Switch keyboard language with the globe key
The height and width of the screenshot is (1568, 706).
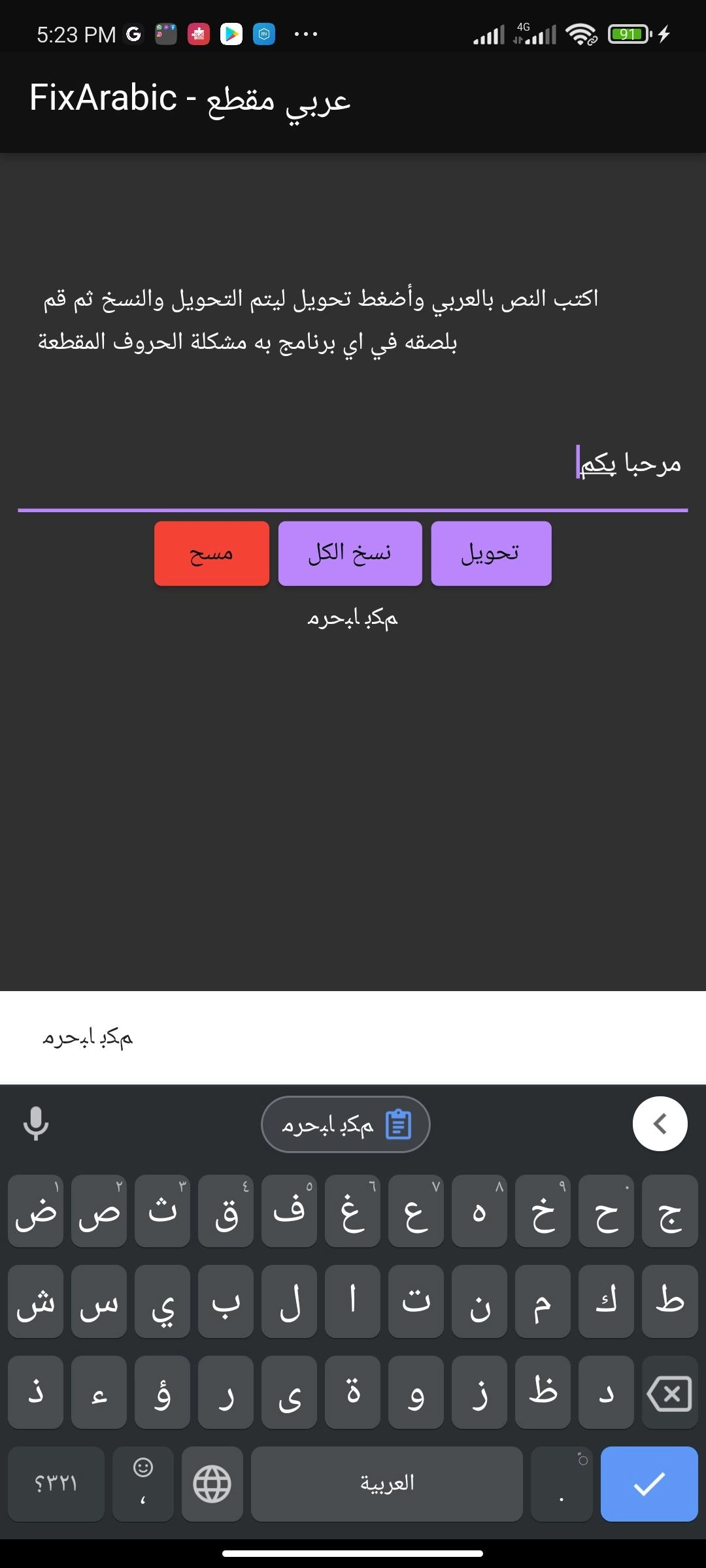point(212,1484)
